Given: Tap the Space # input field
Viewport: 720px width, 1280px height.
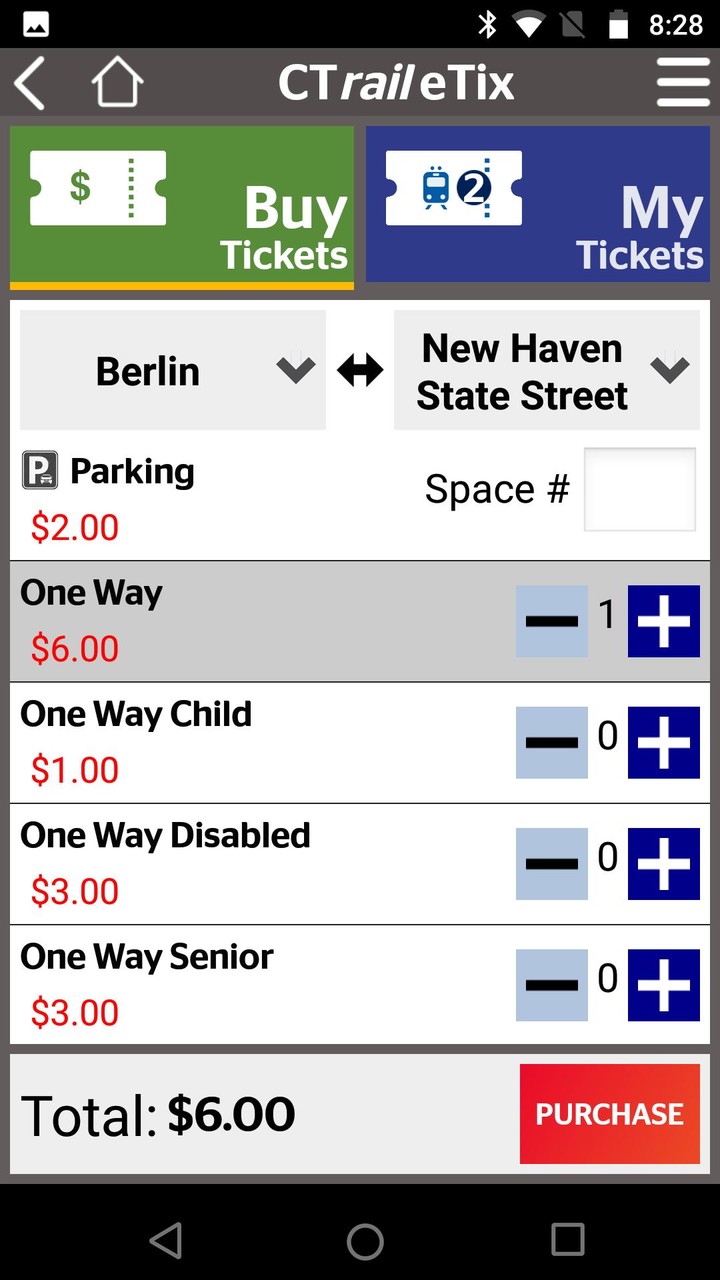Looking at the screenshot, I should pos(639,489).
